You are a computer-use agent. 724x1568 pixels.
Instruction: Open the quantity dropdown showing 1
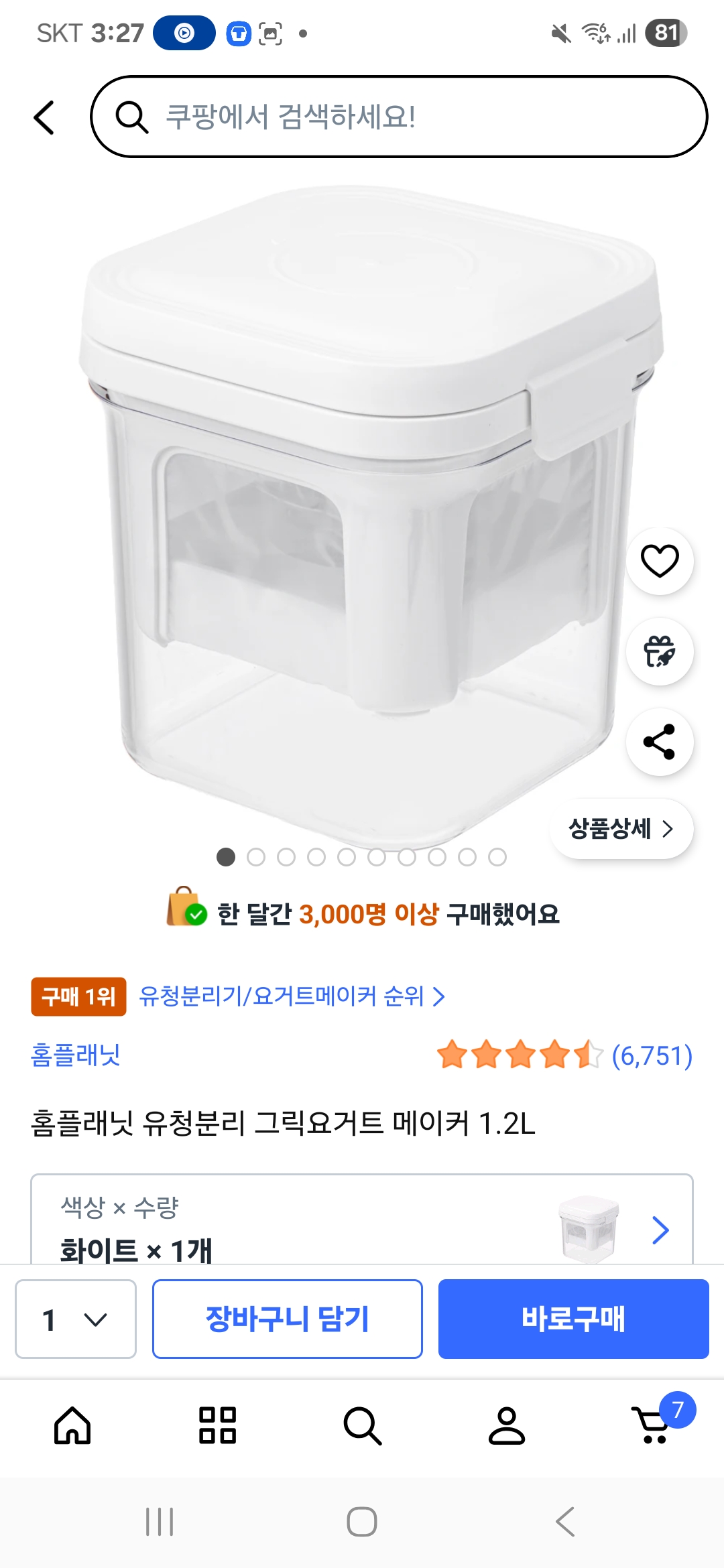click(76, 1319)
